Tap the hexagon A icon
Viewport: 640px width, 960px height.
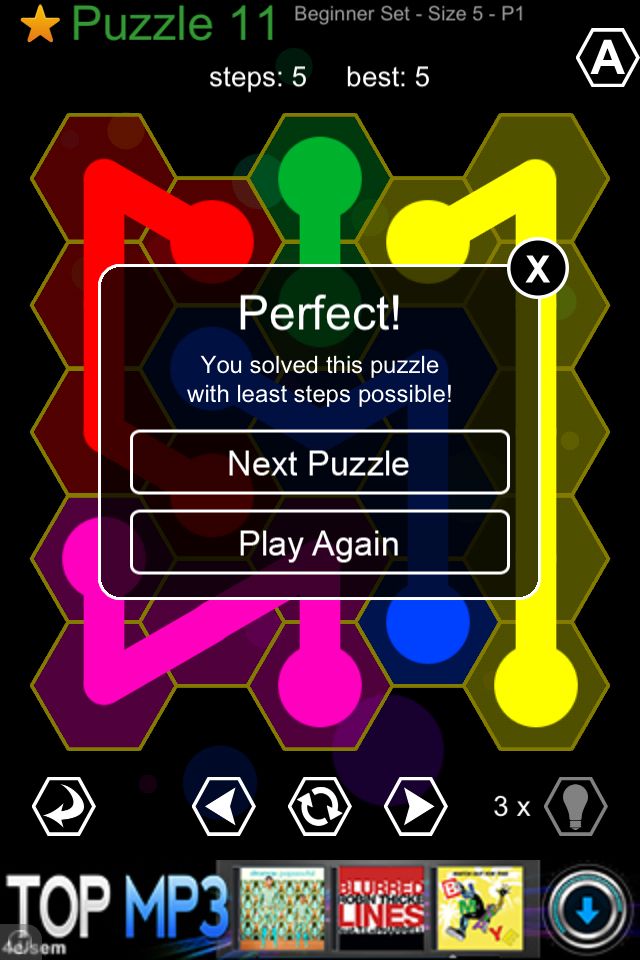point(607,60)
